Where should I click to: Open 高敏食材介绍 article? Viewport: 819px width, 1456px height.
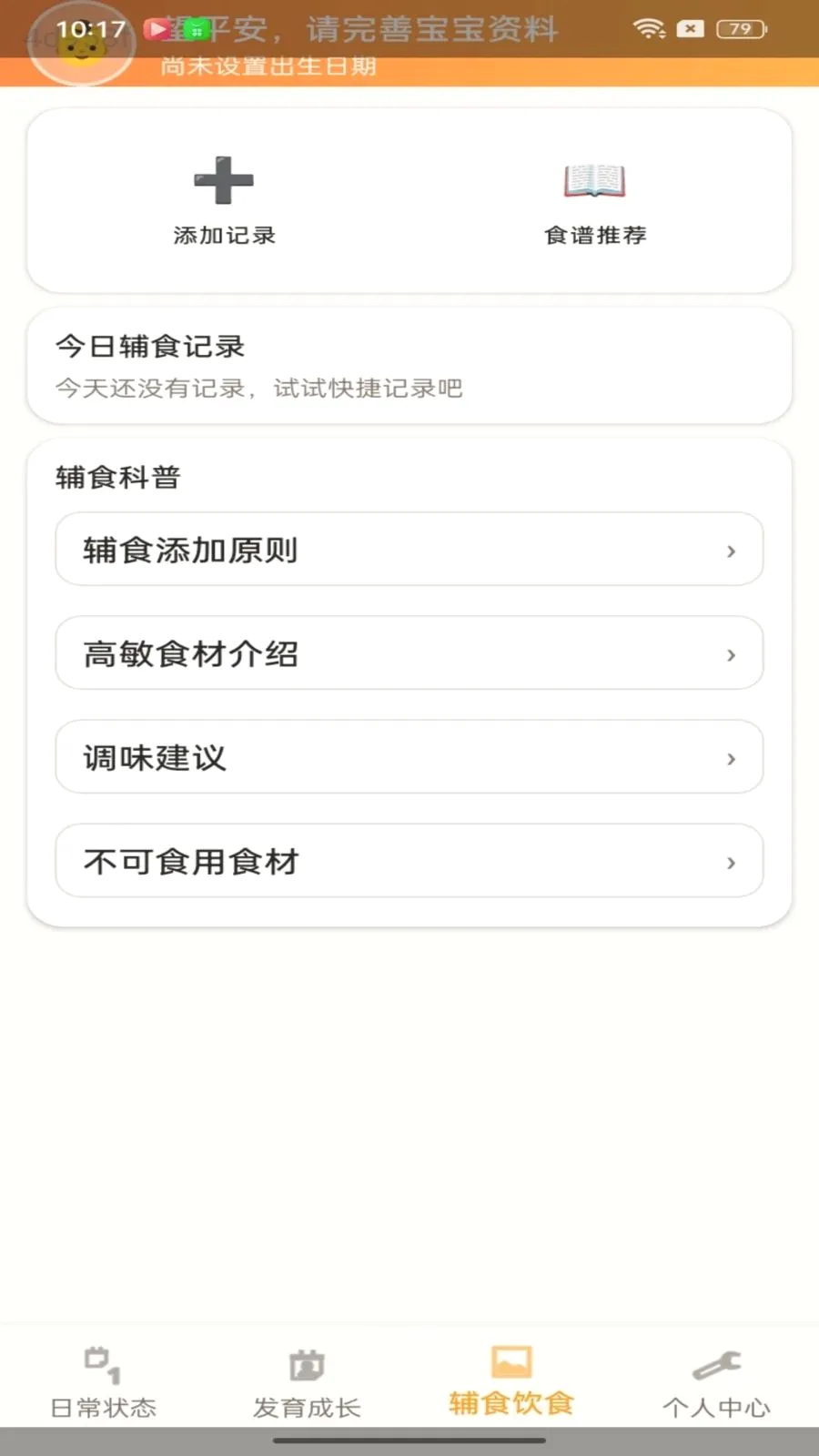click(409, 653)
